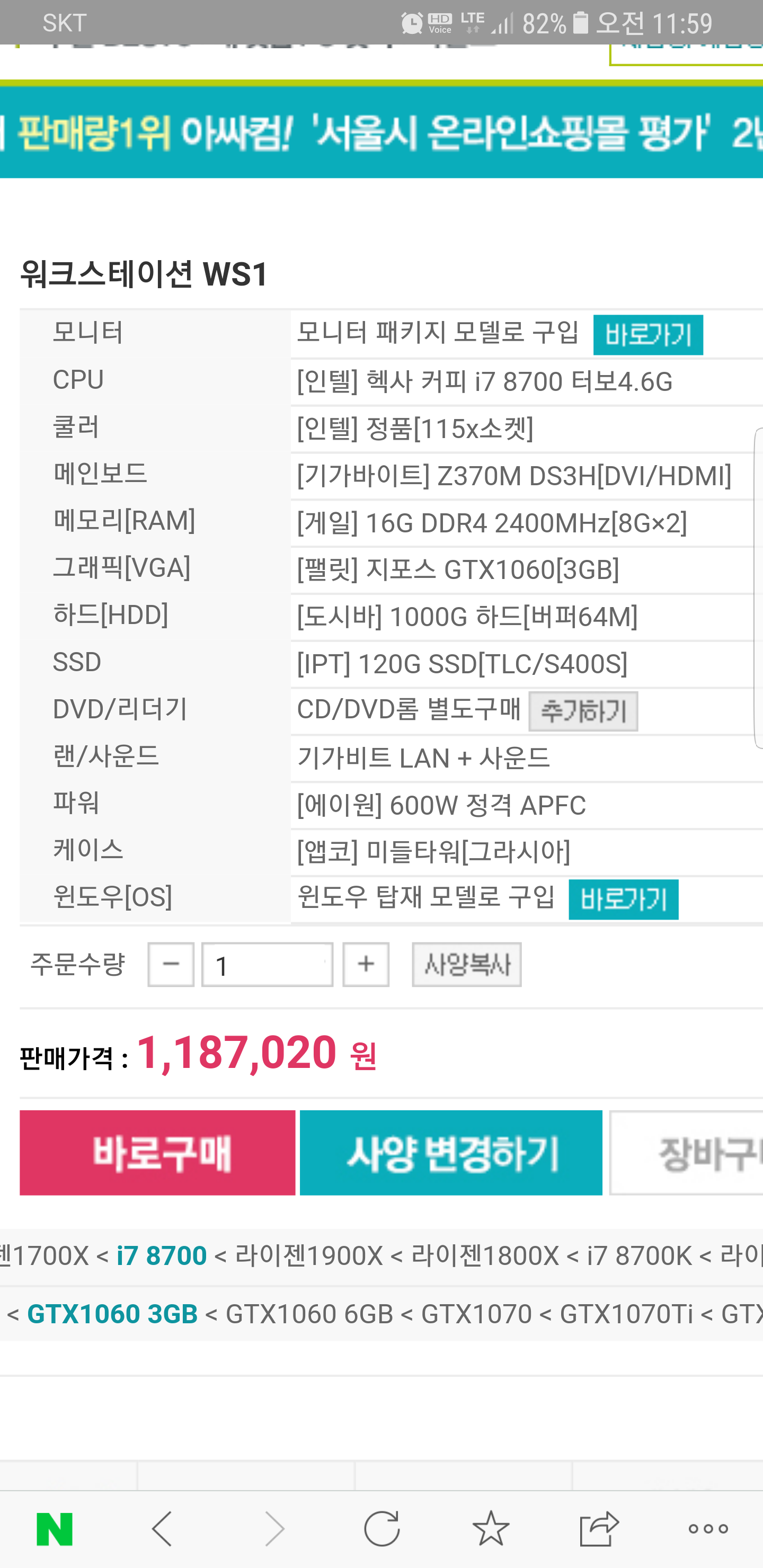Image resolution: width=763 pixels, height=1568 pixels.
Task: Tap the 사양복사 button to copy the specs
Action: [x=466, y=965]
